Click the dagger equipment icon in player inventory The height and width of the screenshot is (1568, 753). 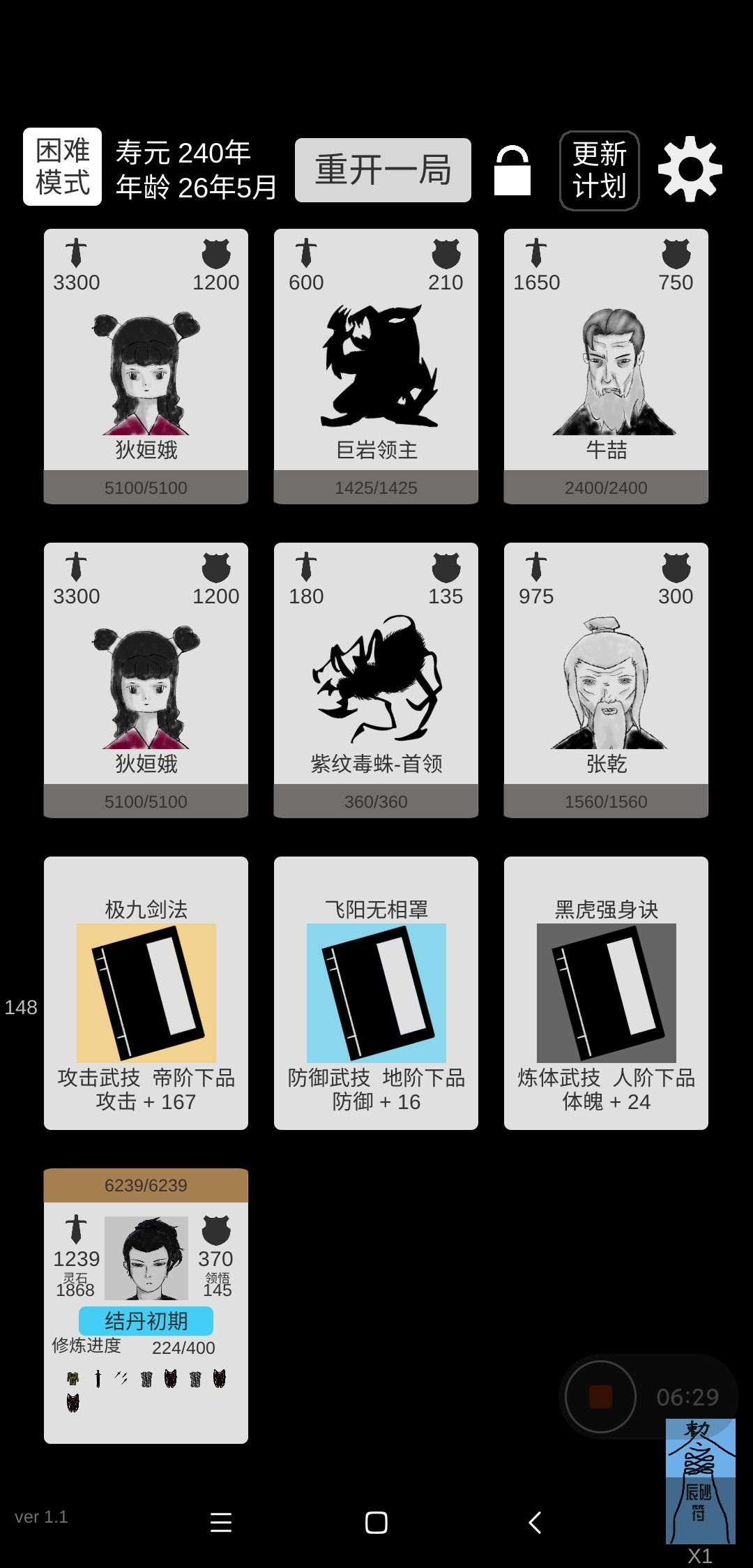(x=98, y=1379)
